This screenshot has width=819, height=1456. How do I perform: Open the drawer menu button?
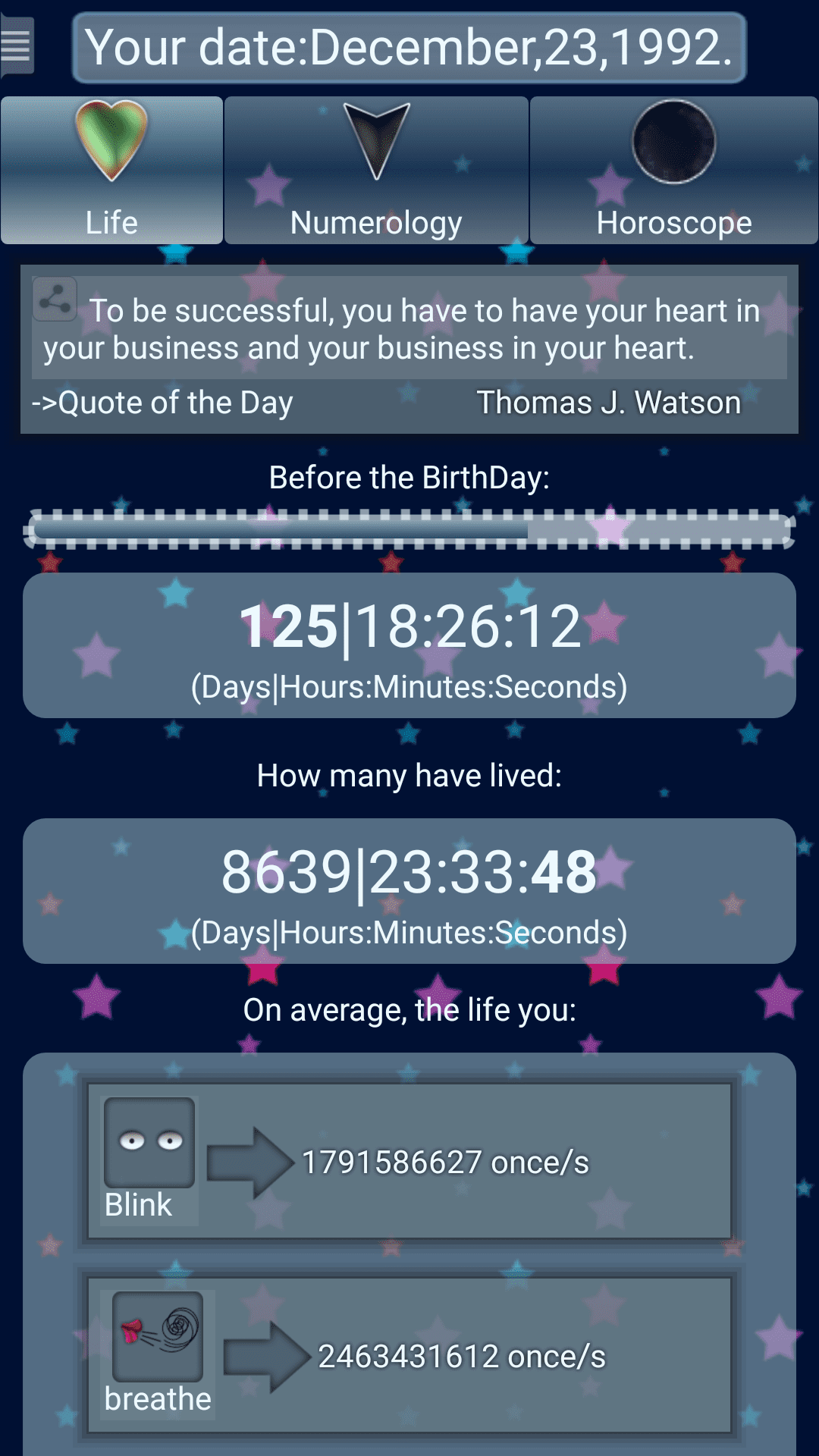17,47
